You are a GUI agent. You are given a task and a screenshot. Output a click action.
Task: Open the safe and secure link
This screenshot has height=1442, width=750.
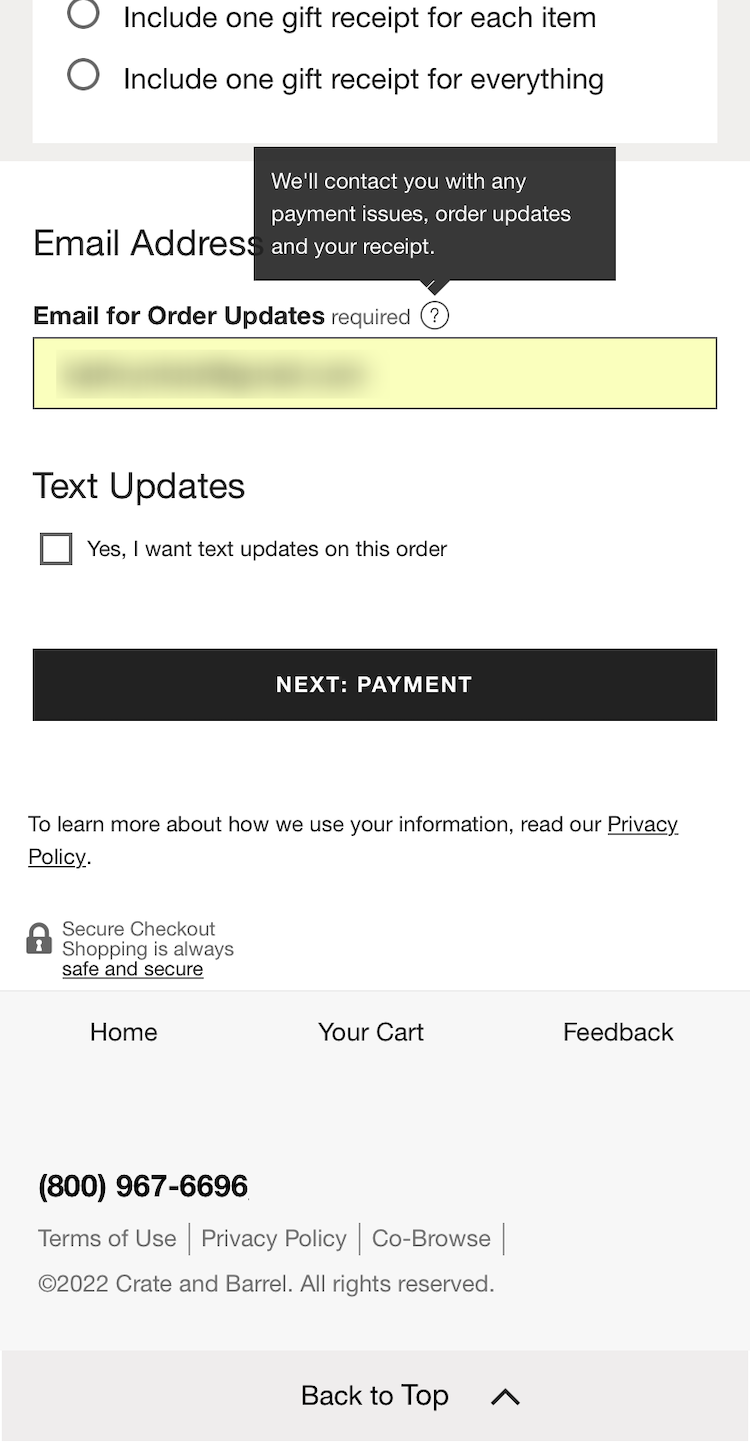click(x=132, y=969)
